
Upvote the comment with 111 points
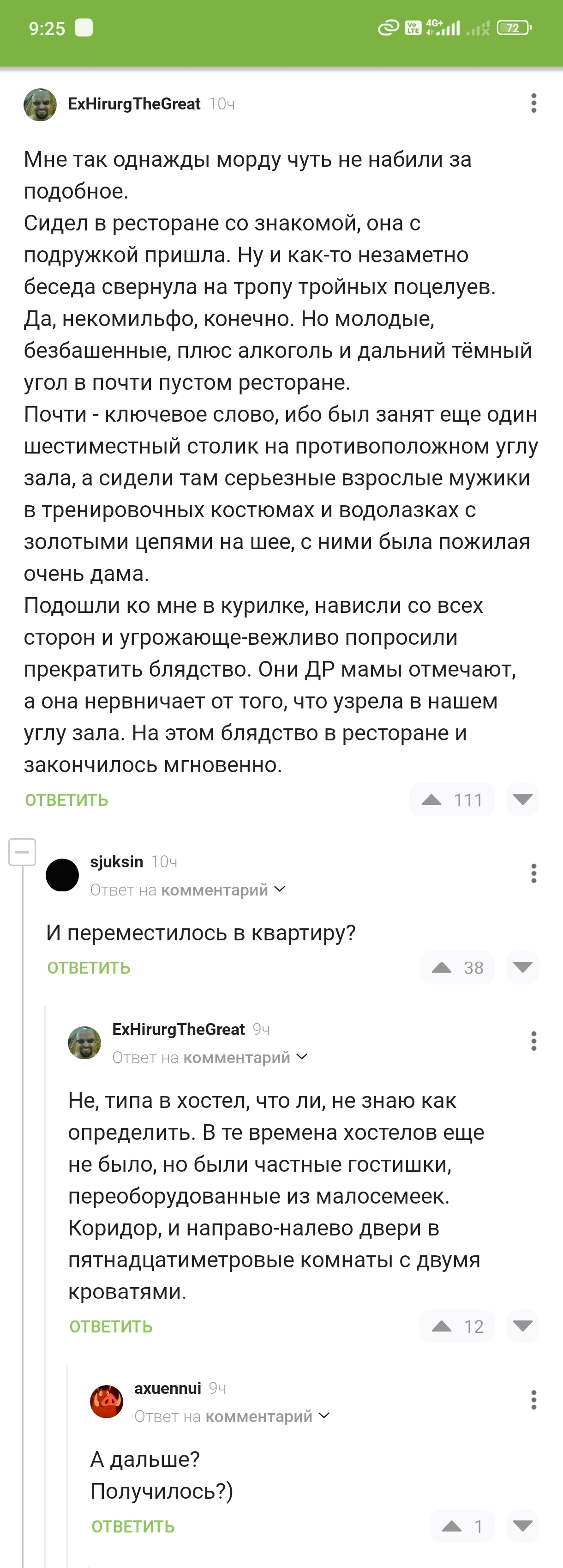click(431, 800)
